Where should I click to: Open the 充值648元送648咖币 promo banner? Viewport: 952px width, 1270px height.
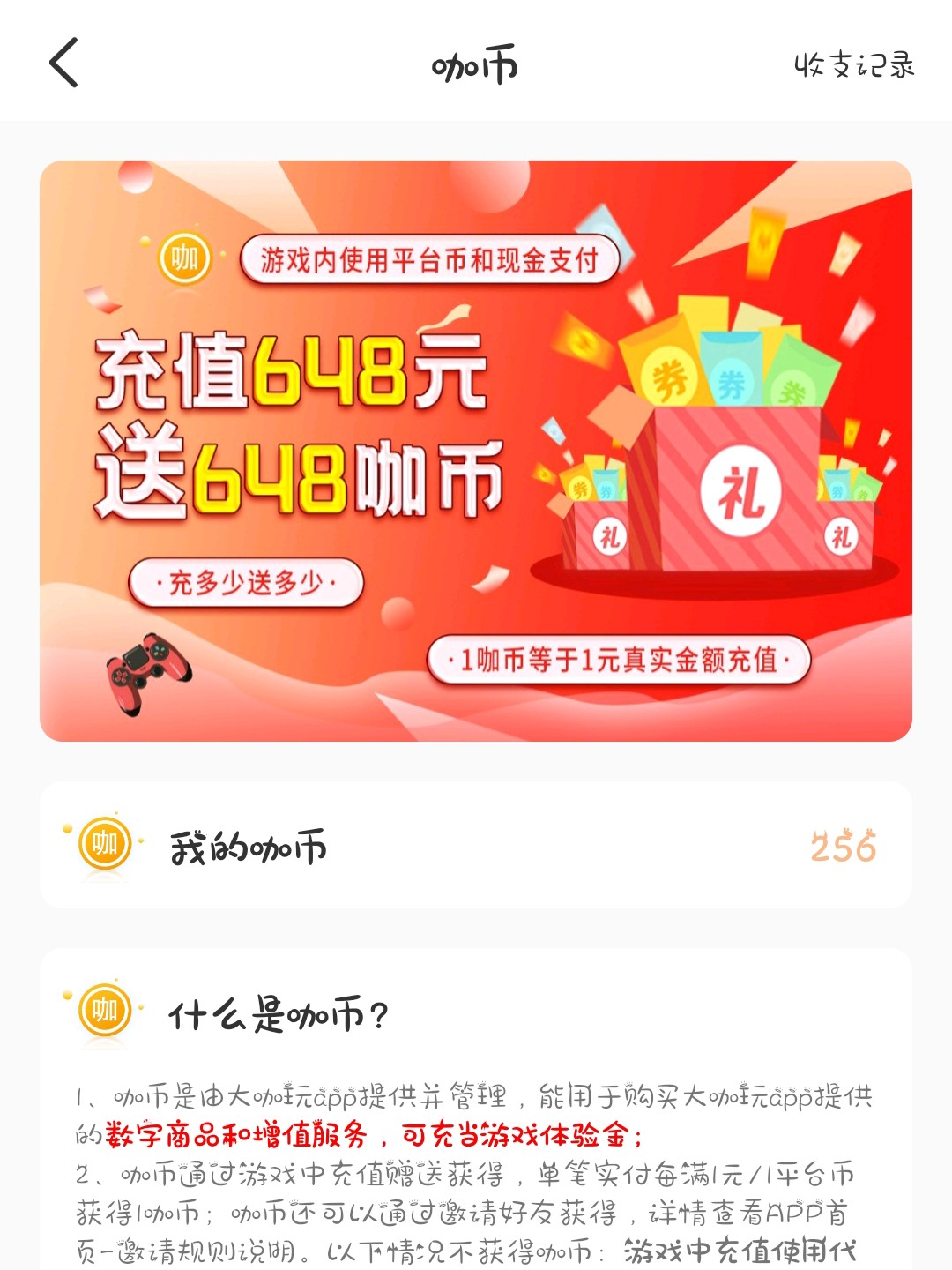coord(476,451)
